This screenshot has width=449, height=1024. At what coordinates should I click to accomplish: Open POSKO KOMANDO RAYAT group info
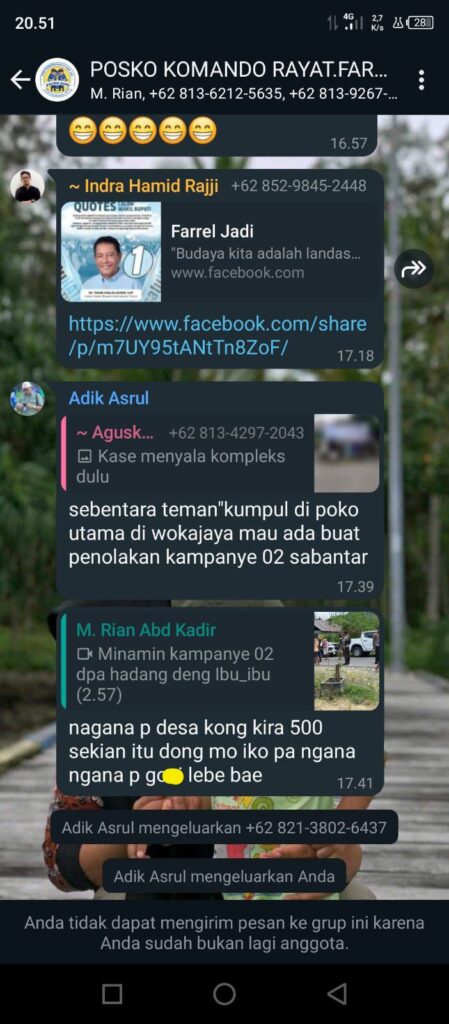click(243, 80)
